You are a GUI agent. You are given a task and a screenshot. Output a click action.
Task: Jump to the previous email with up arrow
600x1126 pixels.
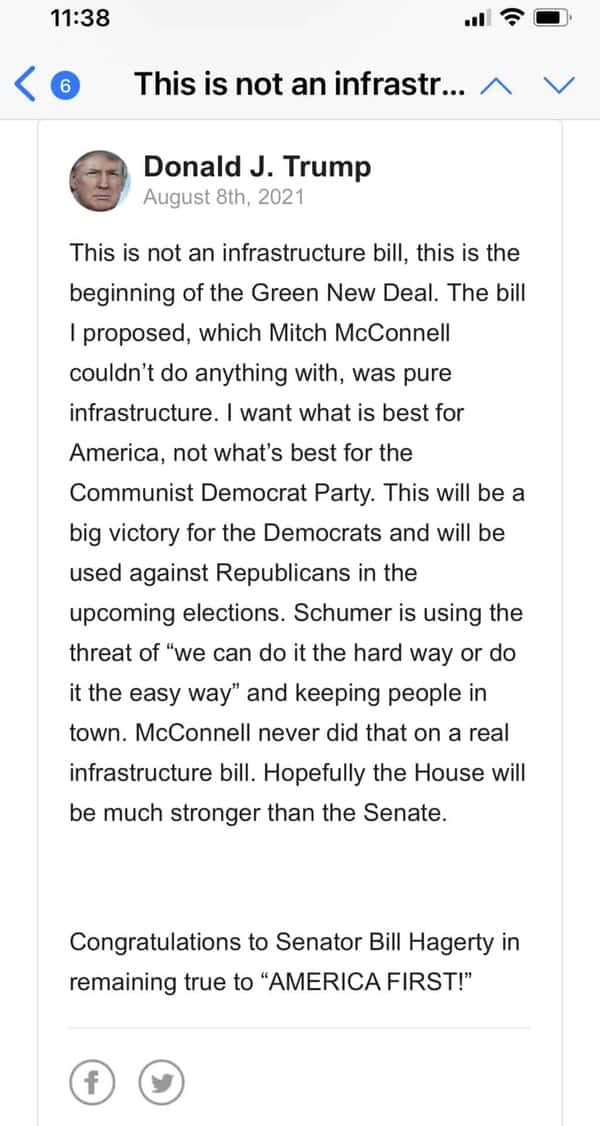pos(496,85)
